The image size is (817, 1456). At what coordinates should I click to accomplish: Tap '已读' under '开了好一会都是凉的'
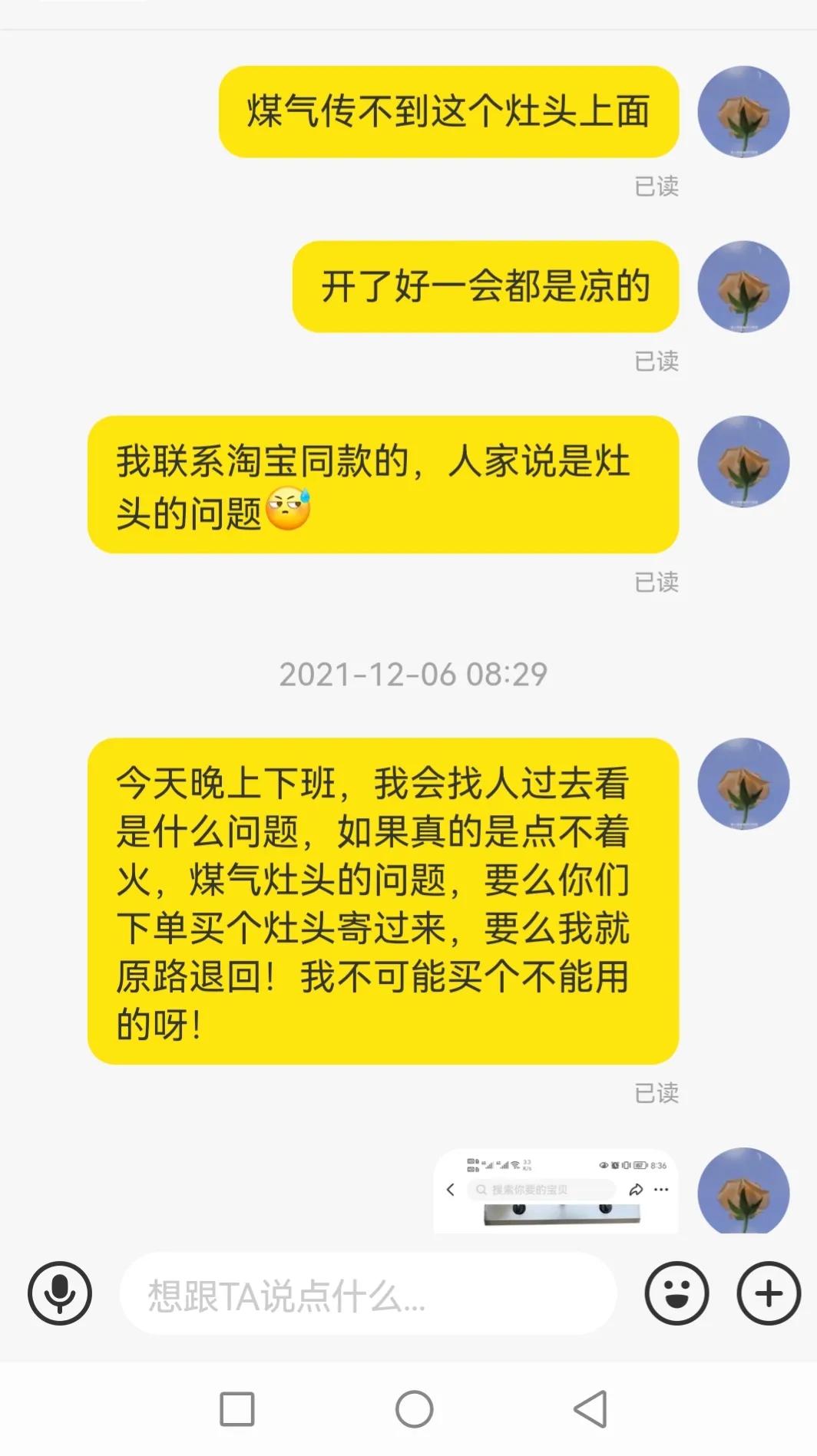pos(657,359)
